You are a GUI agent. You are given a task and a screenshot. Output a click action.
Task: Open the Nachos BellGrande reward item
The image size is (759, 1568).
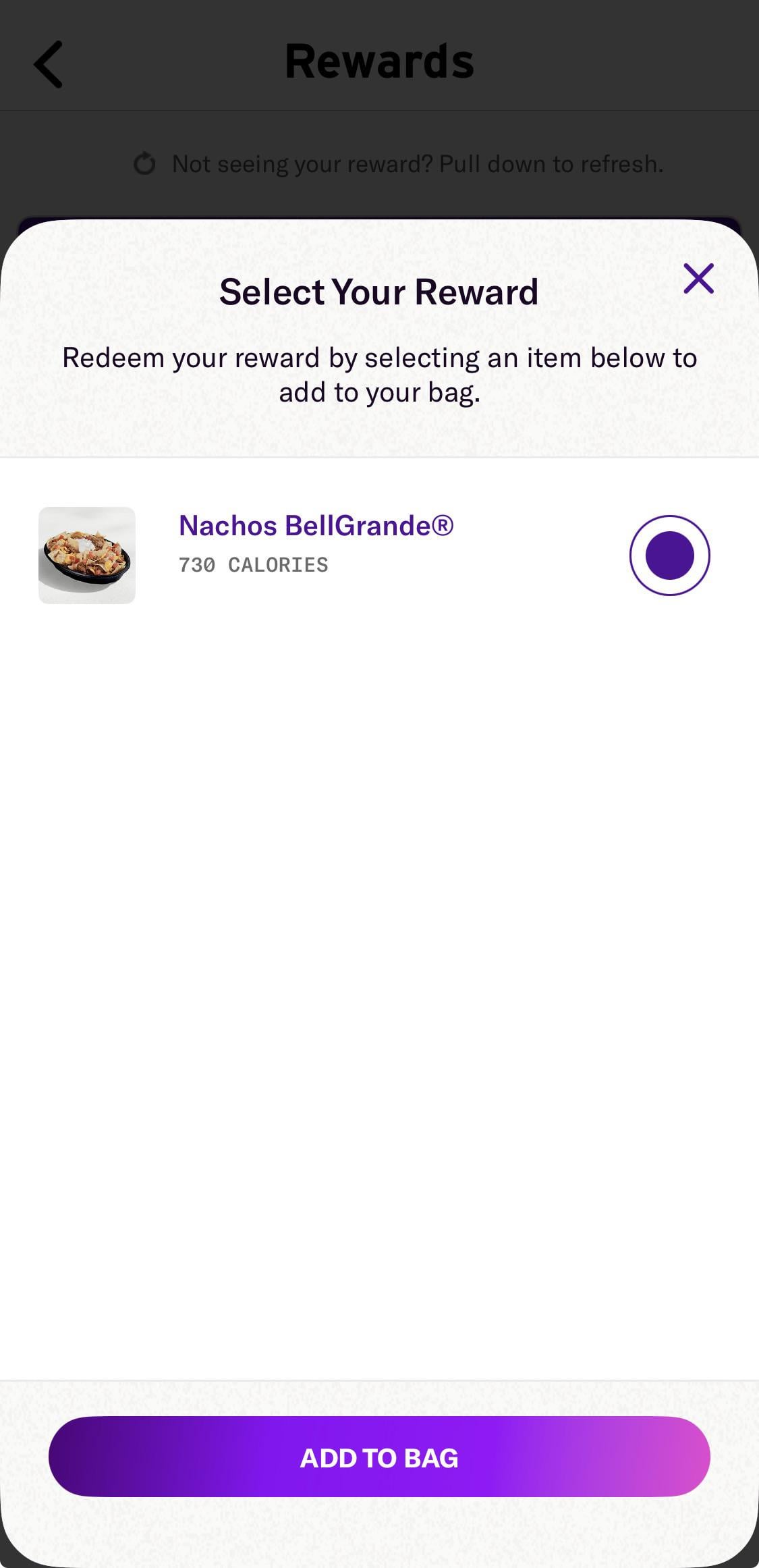pos(316,526)
